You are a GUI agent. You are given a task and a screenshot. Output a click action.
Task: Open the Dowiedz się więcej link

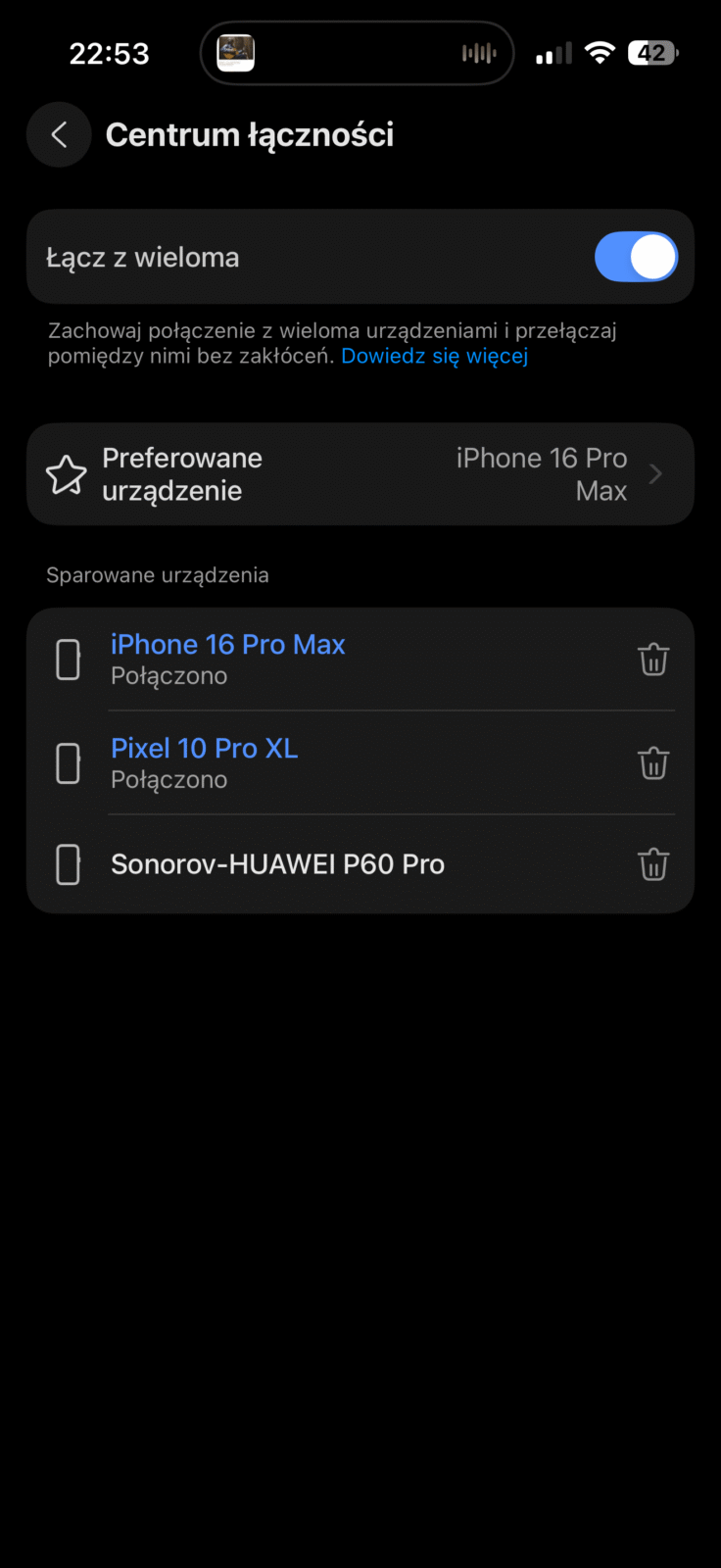pyautogui.click(x=434, y=357)
